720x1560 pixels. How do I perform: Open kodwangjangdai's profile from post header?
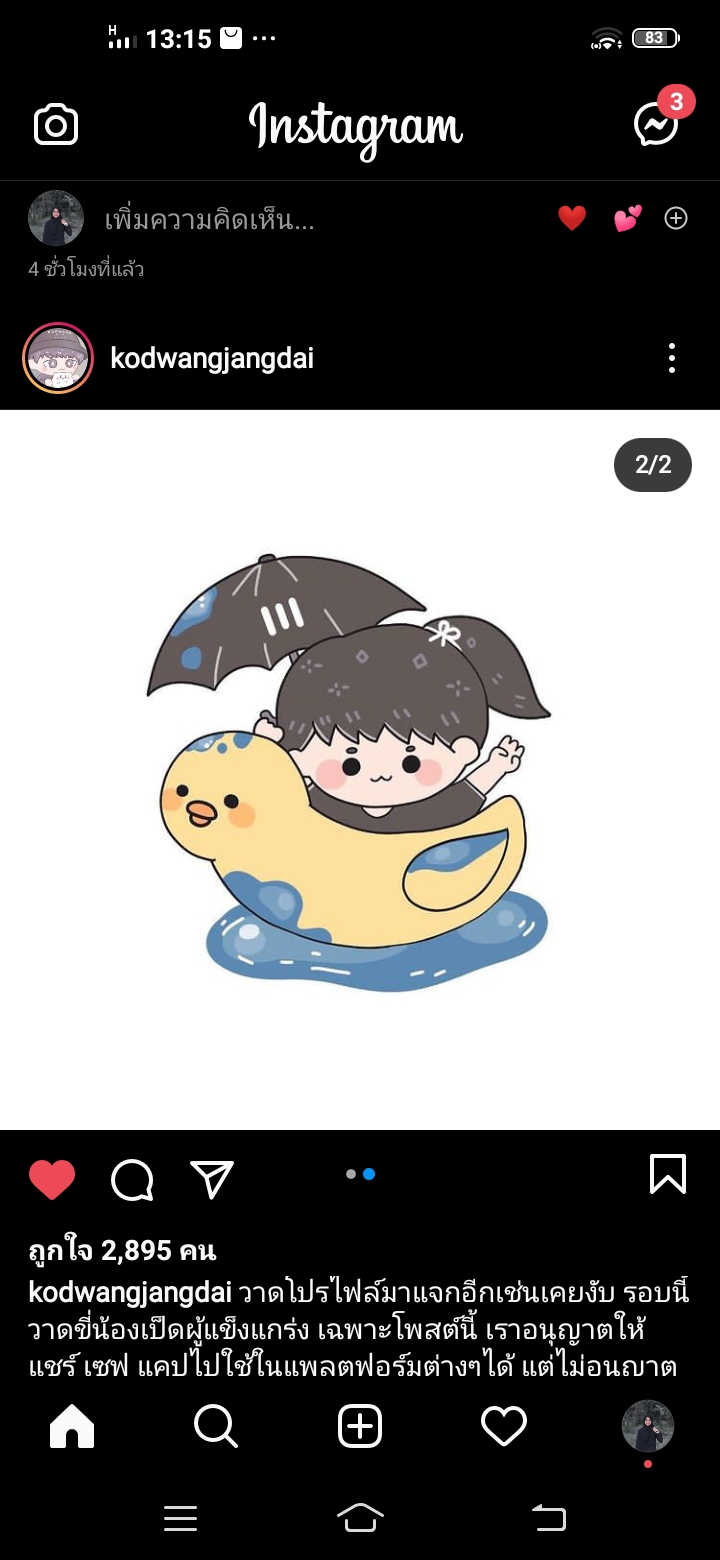pyautogui.click(x=212, y=358)
